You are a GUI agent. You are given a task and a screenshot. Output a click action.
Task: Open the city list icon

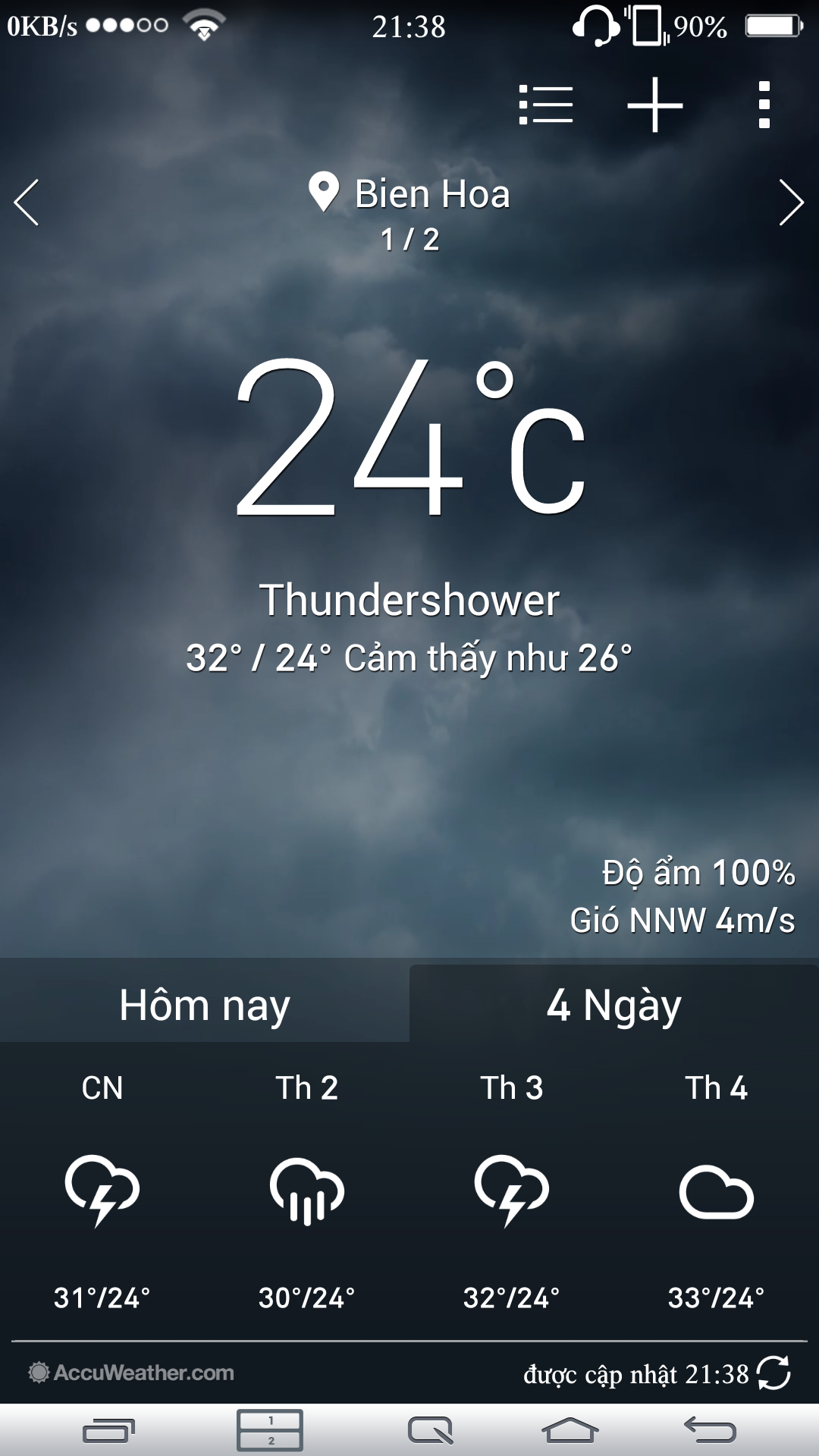point(546,105)
